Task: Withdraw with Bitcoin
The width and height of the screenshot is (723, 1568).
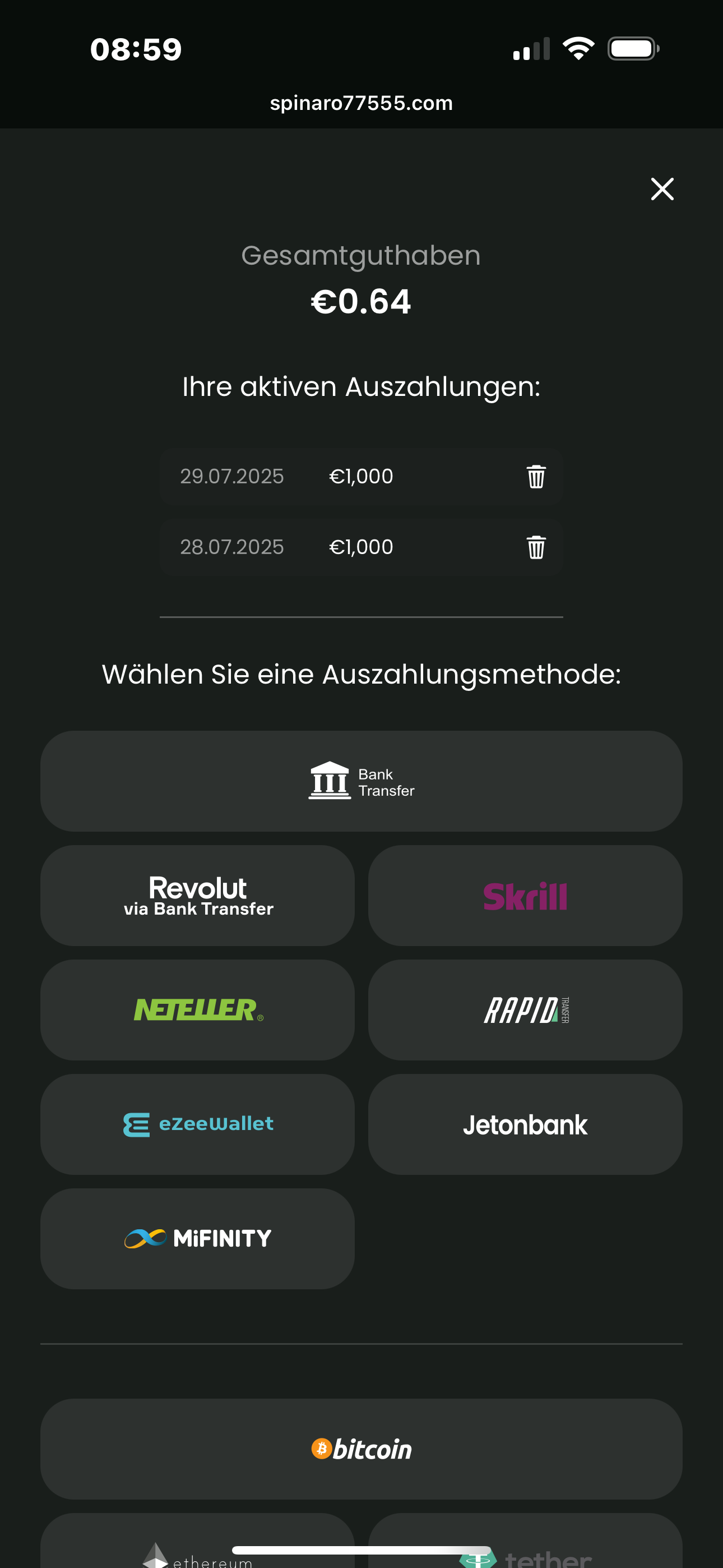Action: (x=361, y=1449)
